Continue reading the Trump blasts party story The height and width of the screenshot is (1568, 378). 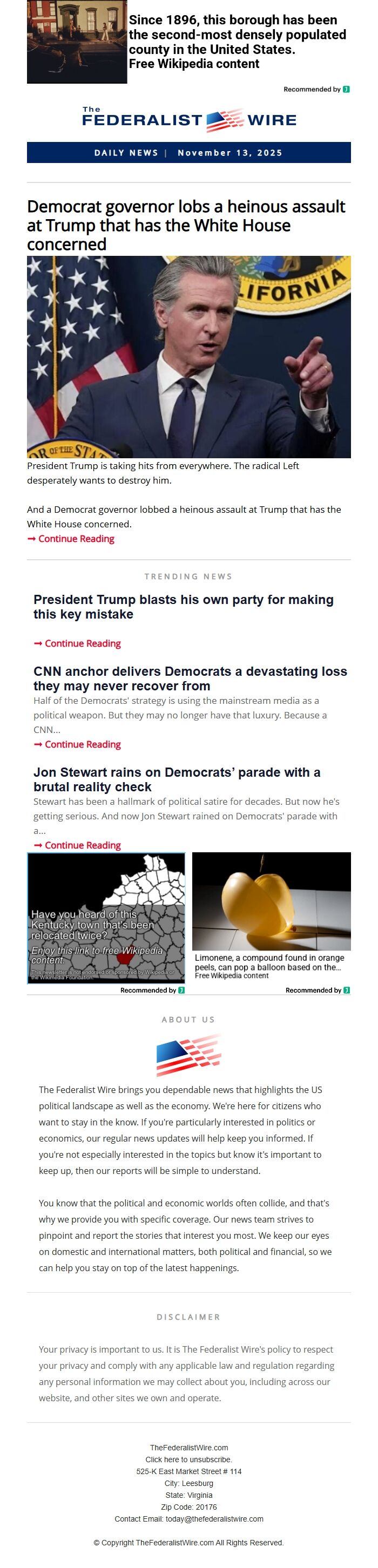coord(82,643)
